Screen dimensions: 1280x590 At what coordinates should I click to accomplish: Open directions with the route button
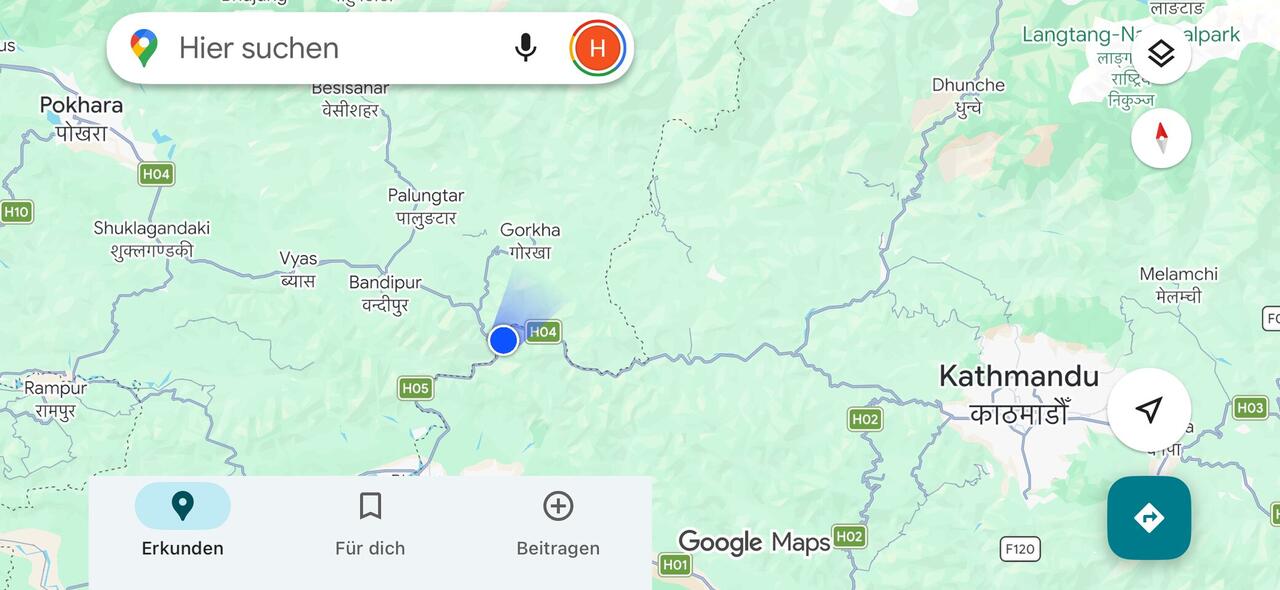point(1149,518)
